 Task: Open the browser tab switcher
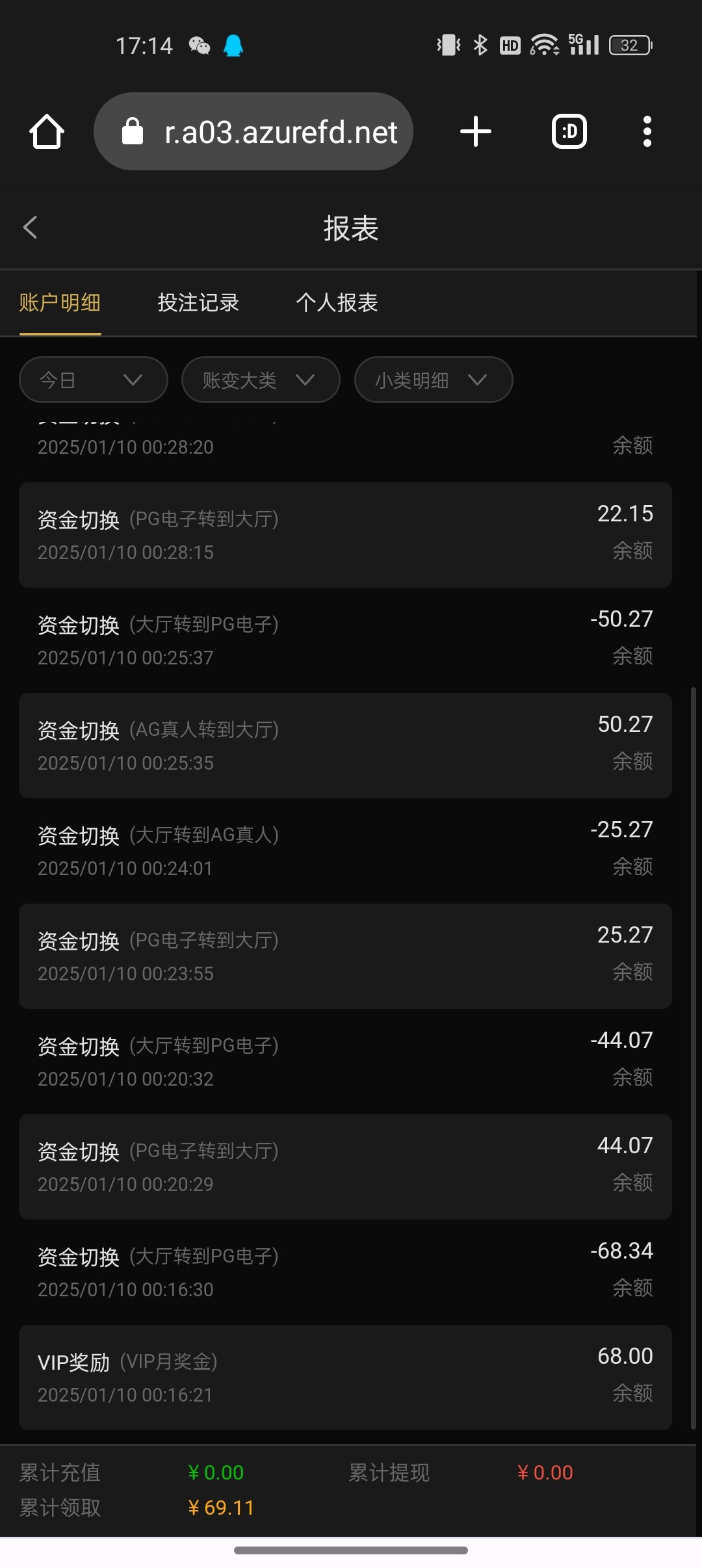[569, 131]
